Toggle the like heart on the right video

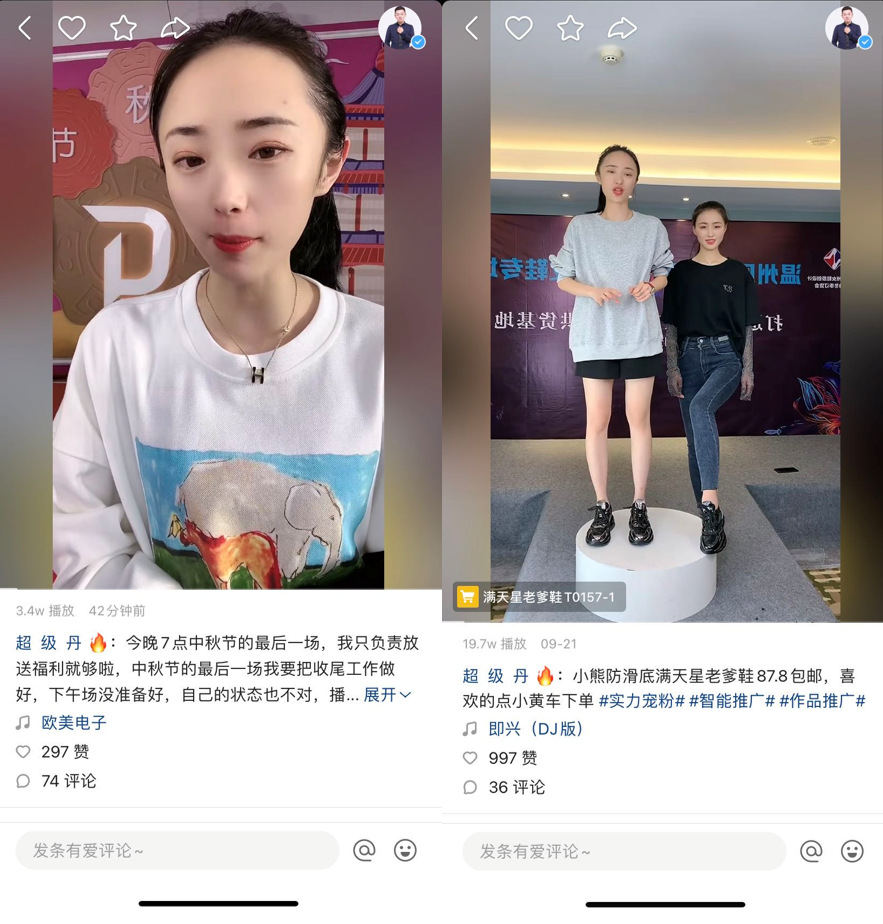point(518,27)
